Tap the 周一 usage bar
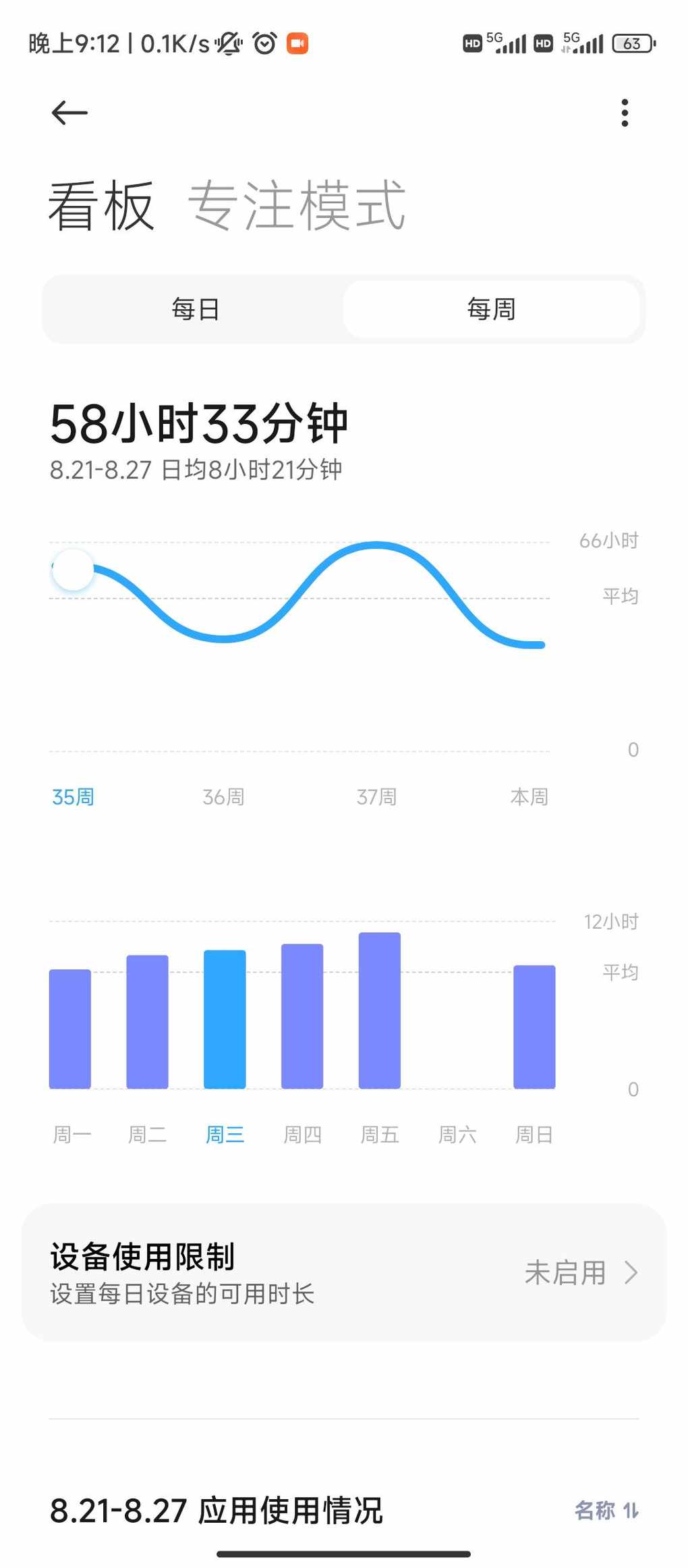The image size is (688, 1568). pos(70,1029)
